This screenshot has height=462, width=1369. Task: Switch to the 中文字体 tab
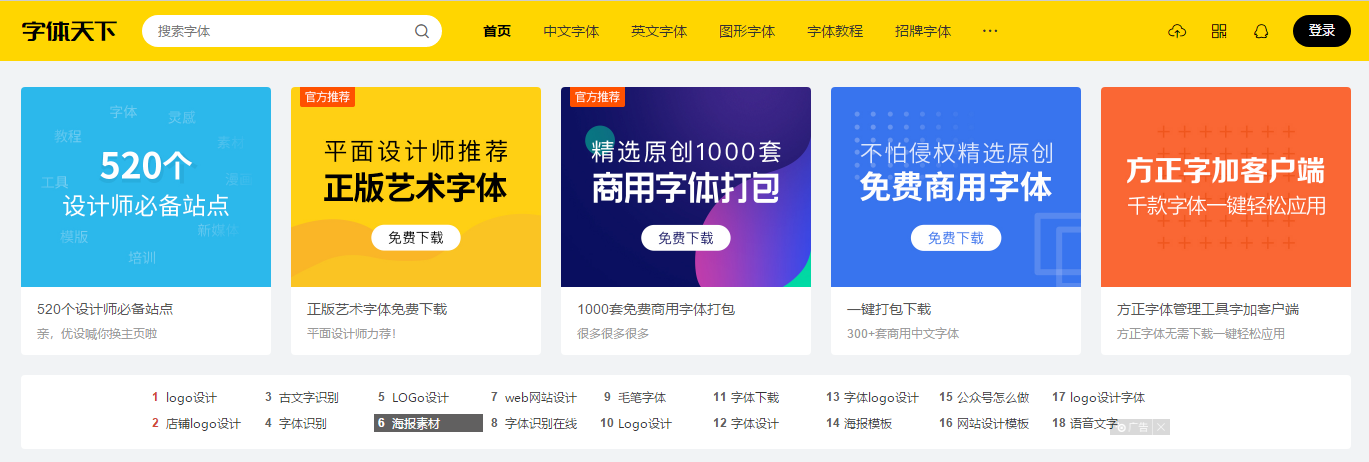click(x=571, y=31)
